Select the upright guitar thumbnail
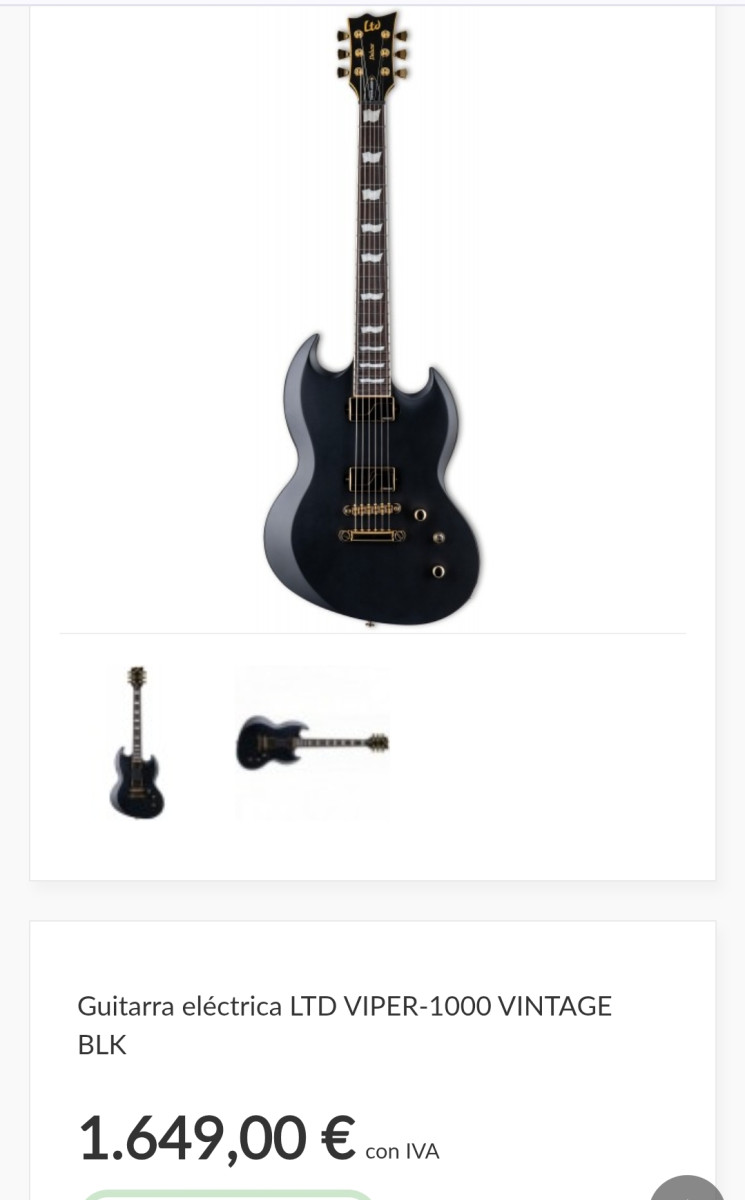The width and height of the screenshot is (745, 1200). [x=137, y=743]
